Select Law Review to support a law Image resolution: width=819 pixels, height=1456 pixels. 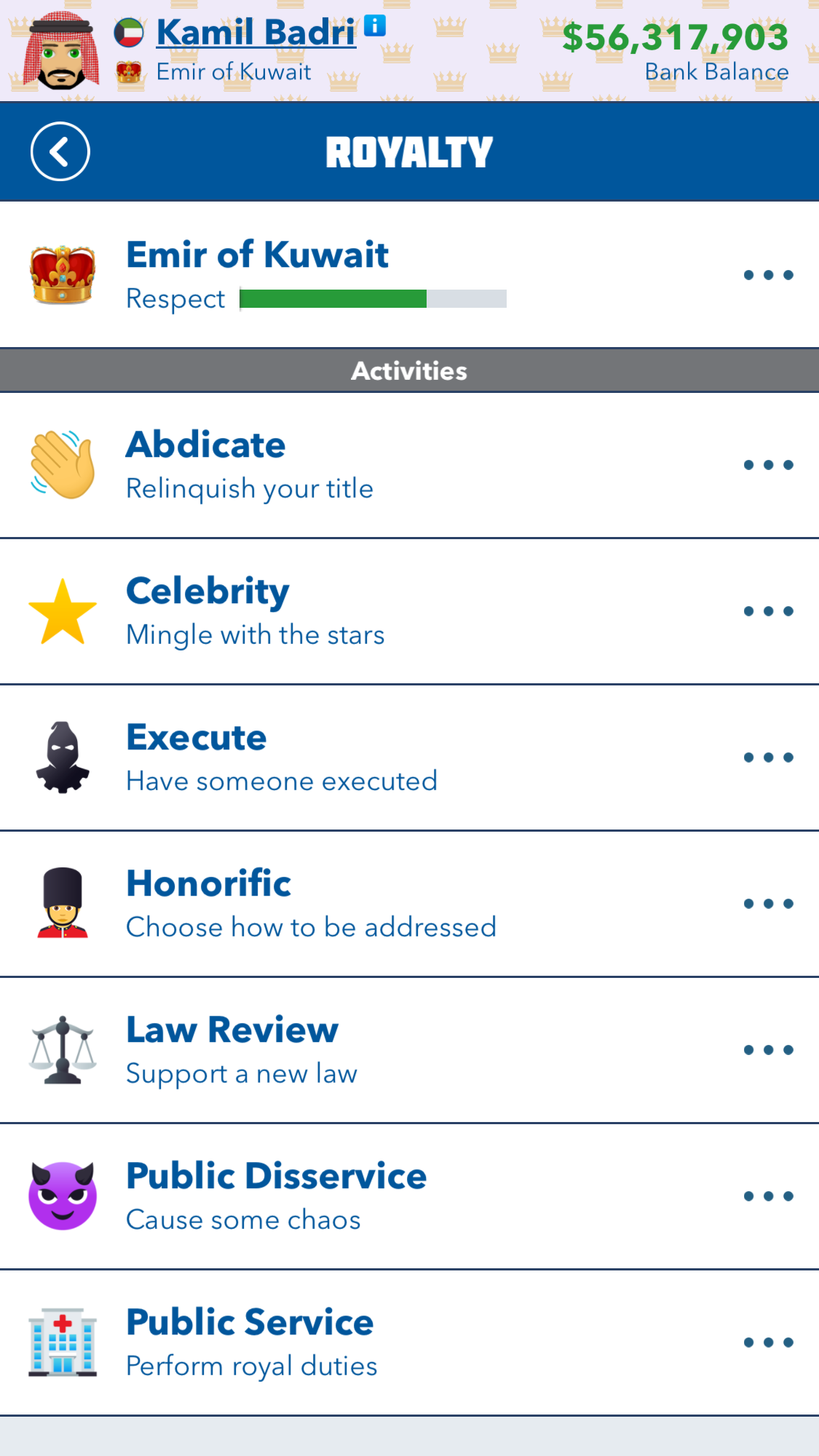(409, 1050)
